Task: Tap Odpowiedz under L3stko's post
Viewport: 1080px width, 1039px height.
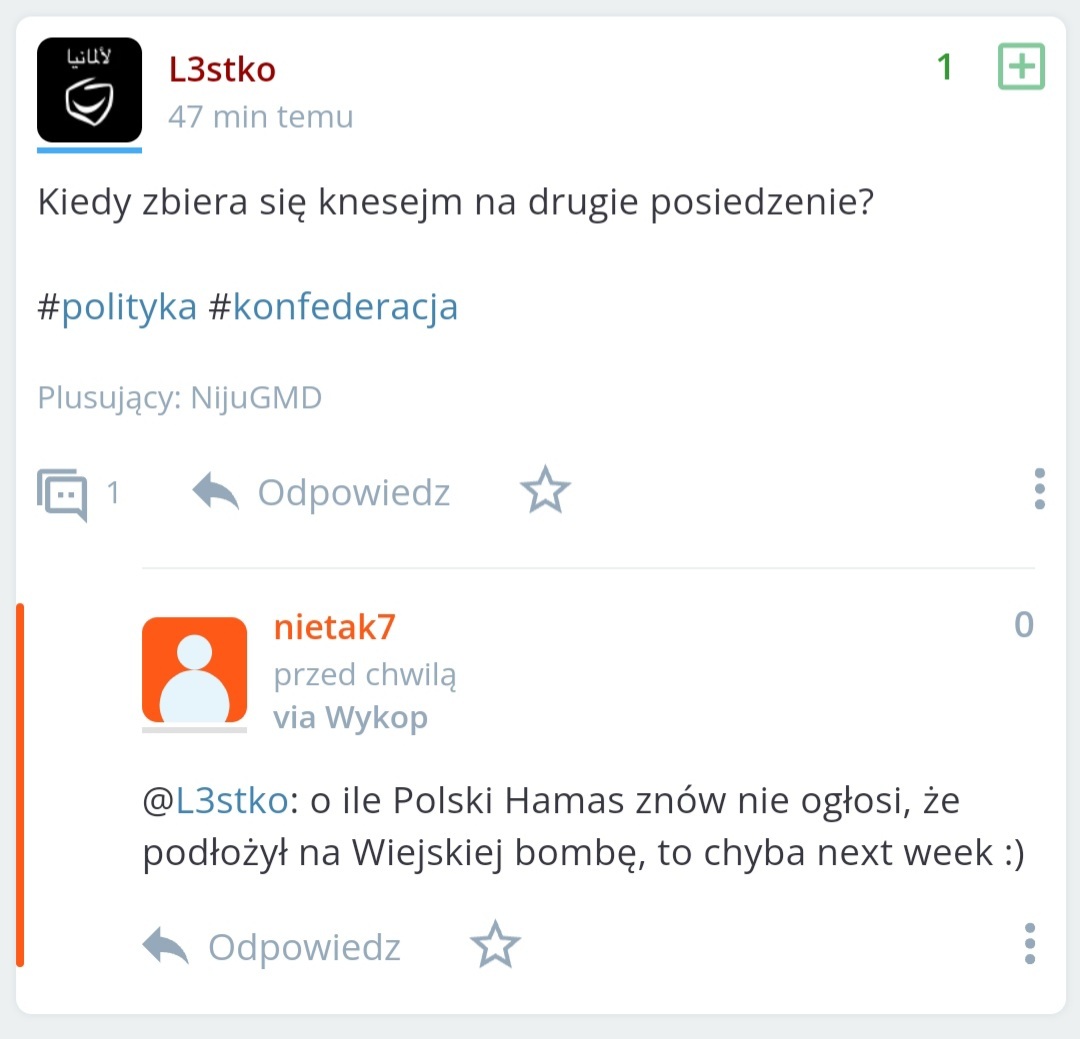Action: click(x=322, y=492)
